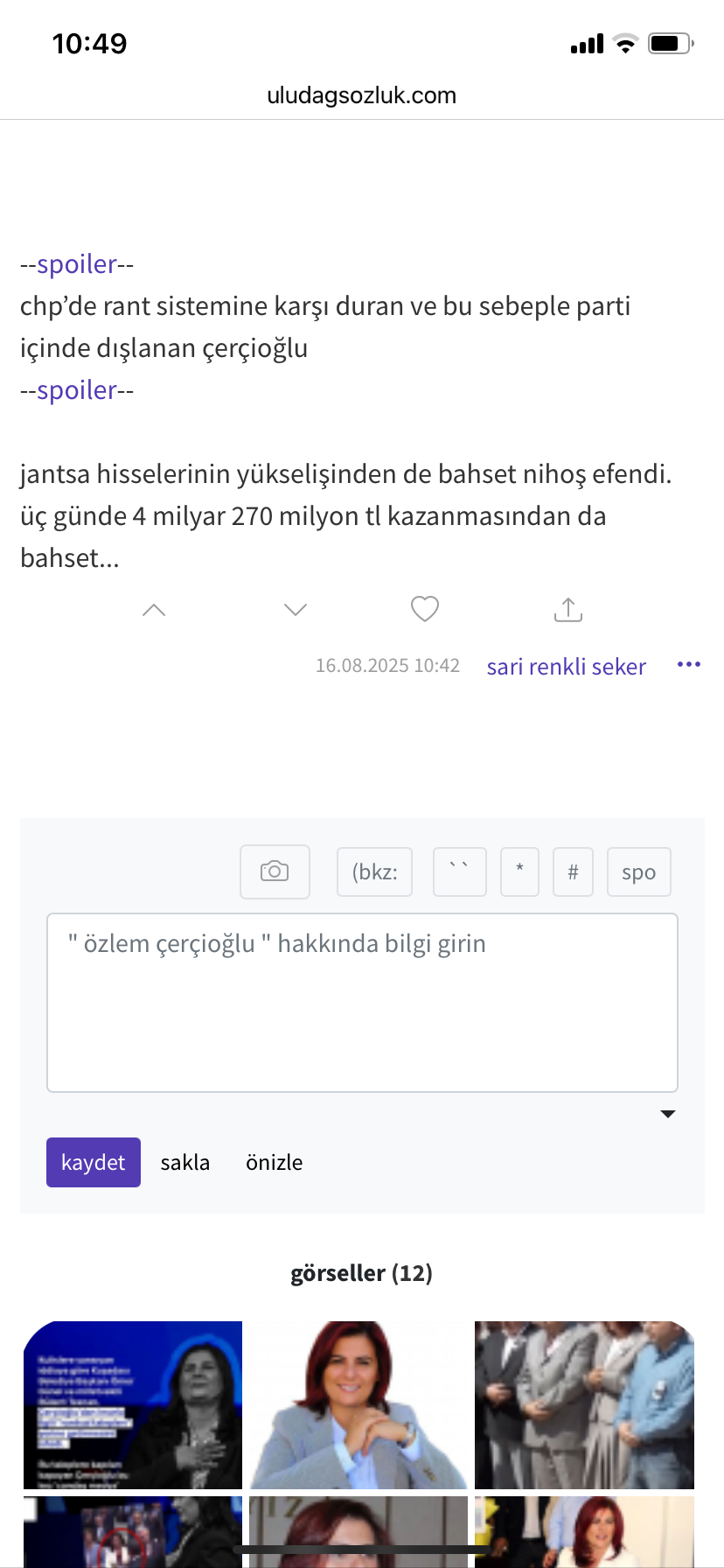This screenshot has height=1568, width=724.
Task: Add an image with the camera button
Action: pos(275,871)
